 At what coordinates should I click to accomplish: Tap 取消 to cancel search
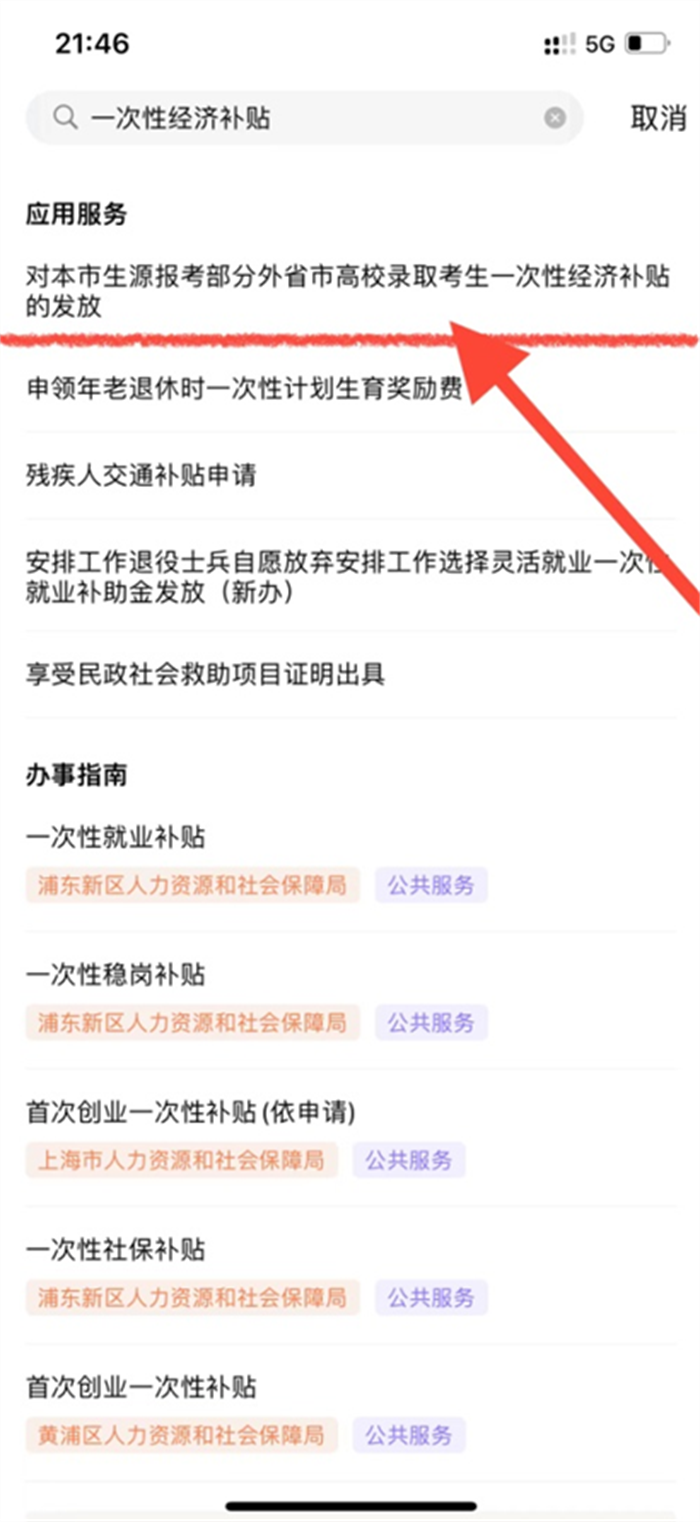click(658, 118)
